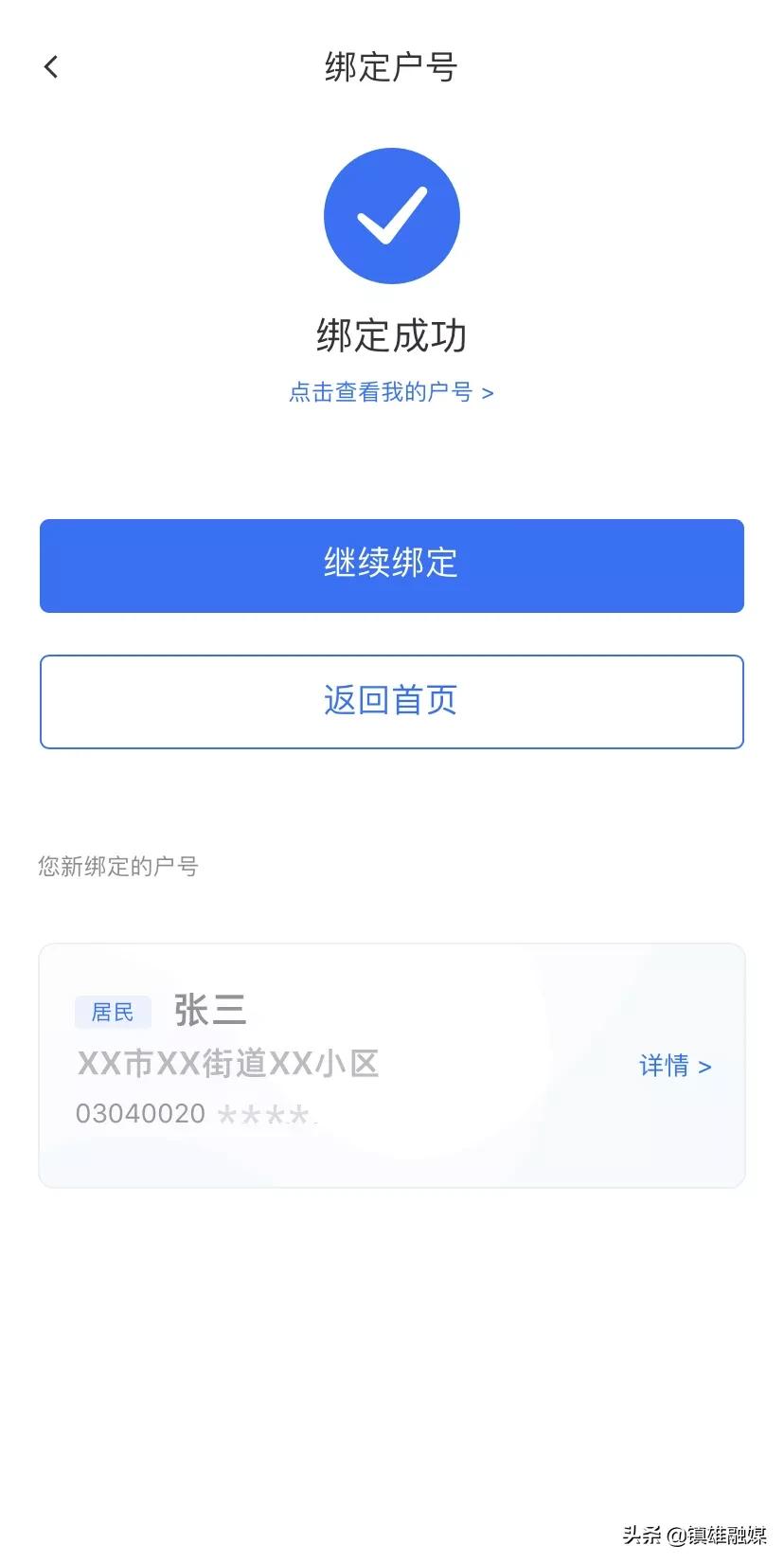Screen dimensions: 784x1563
Task: Open the 张三 account card
Action: [392, 1066]
